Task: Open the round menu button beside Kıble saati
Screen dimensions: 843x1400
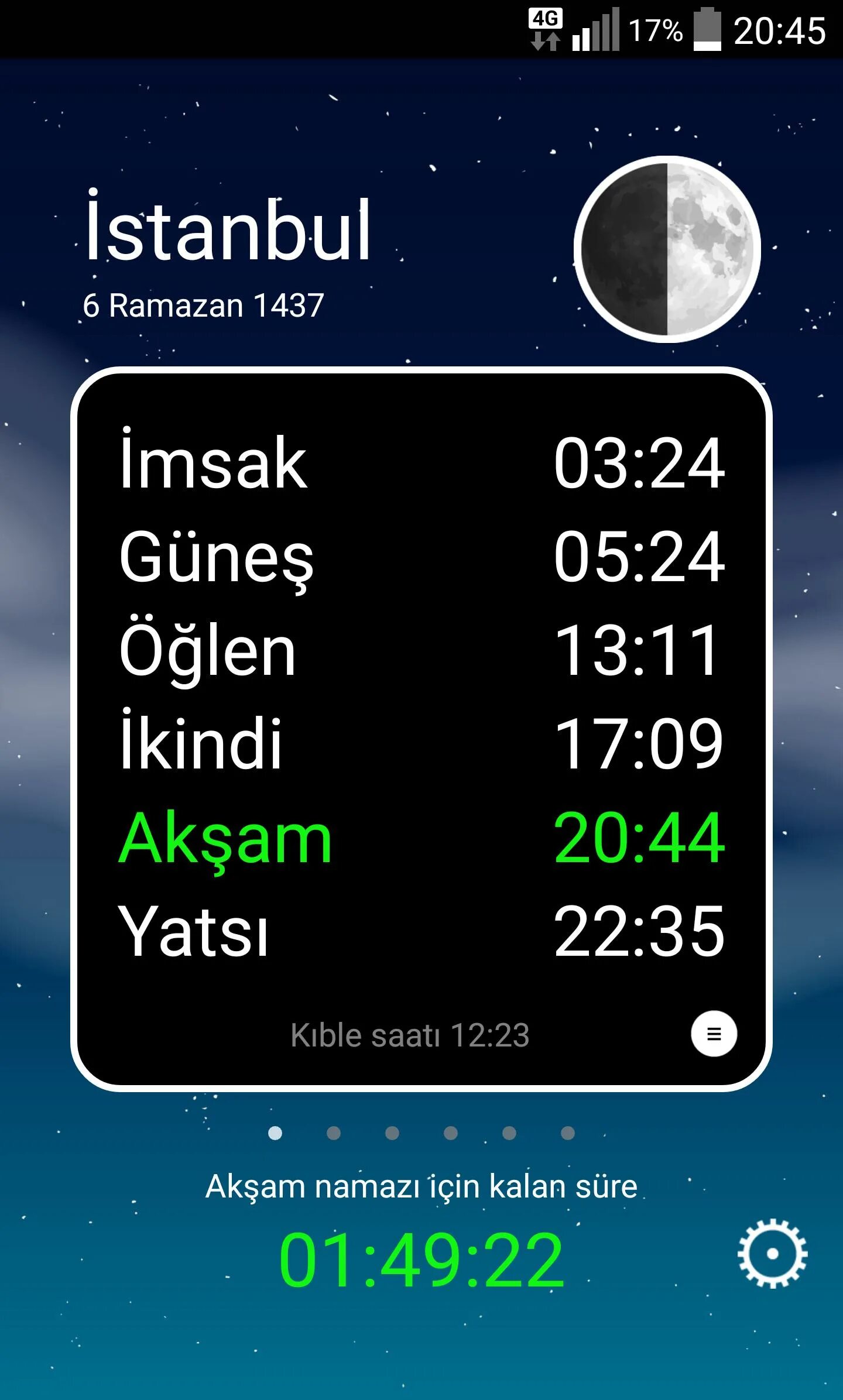Action: pyautogui.click(x=714, y=1034)
